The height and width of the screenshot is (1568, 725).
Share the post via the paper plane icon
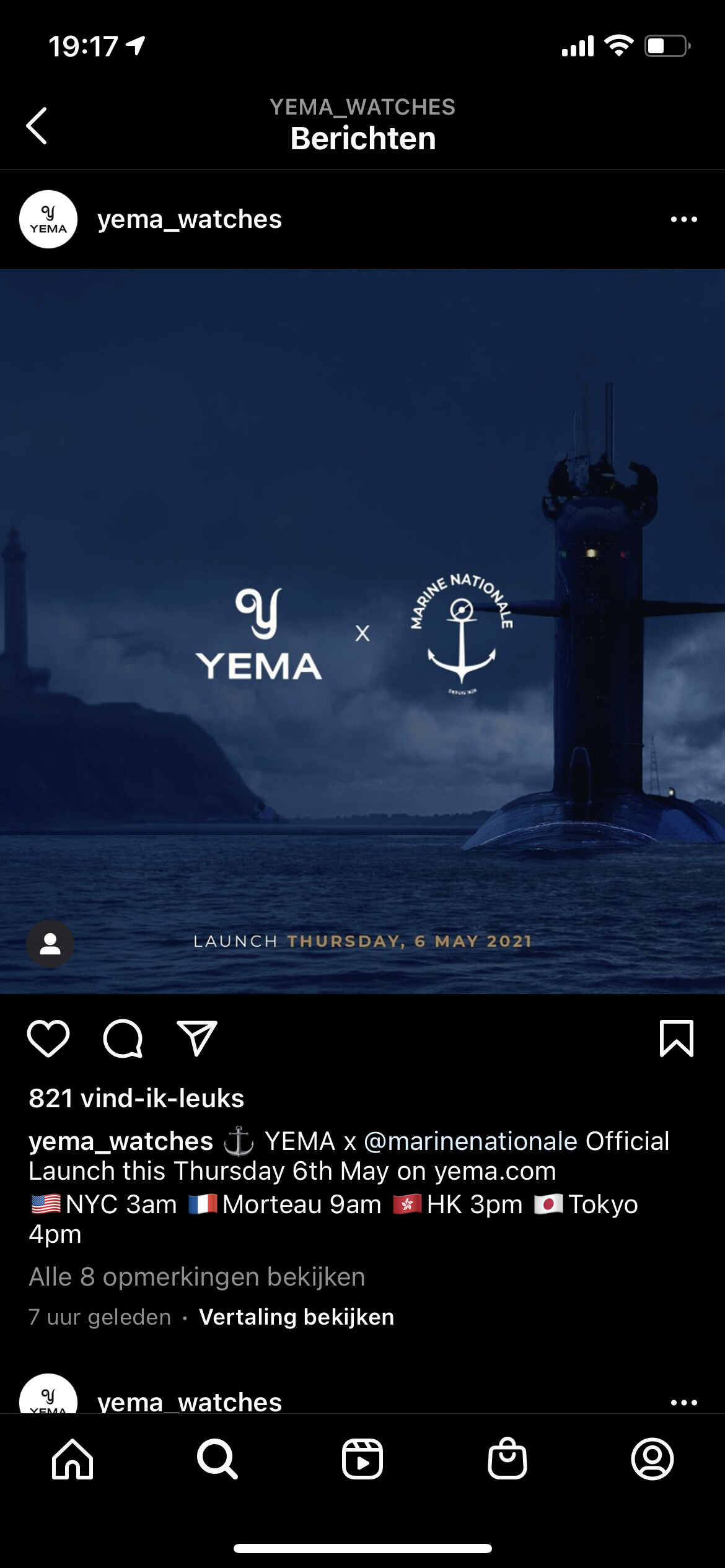coord(197,1039)
